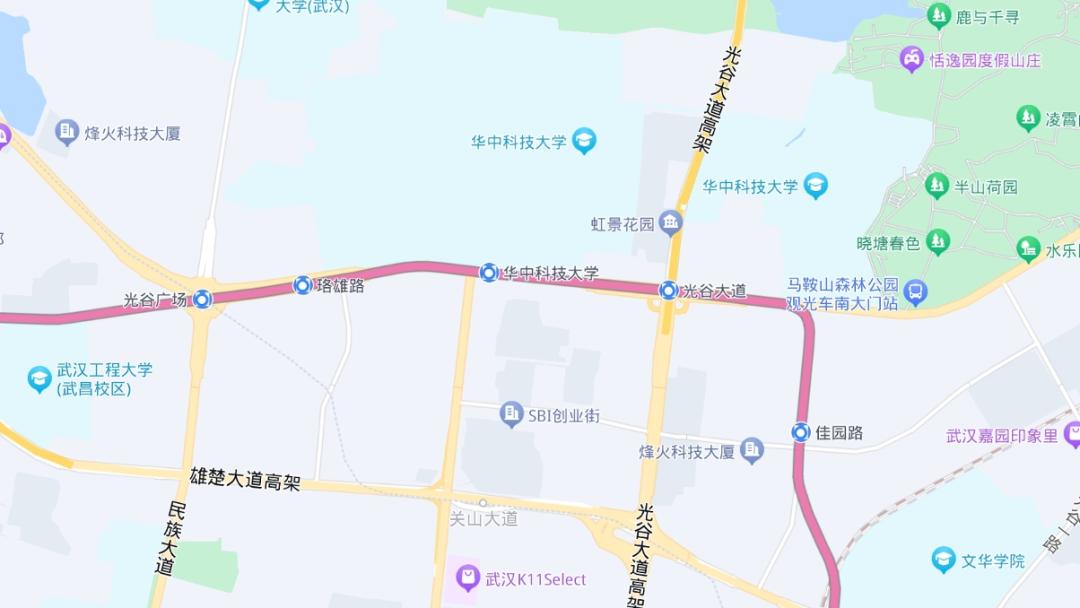Tap the 佳园路 metro station marker
This screenshot has height=608, width=1080.
(x=801, y=432)
